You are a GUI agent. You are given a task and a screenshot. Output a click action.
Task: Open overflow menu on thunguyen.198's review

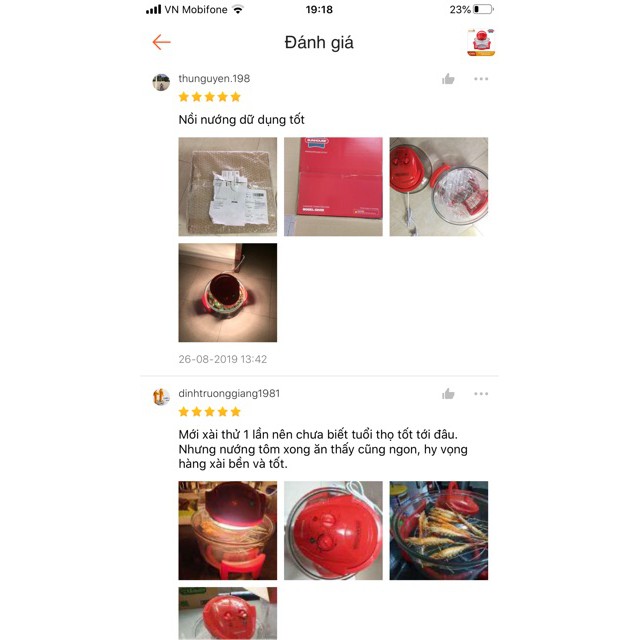[481, 79]
